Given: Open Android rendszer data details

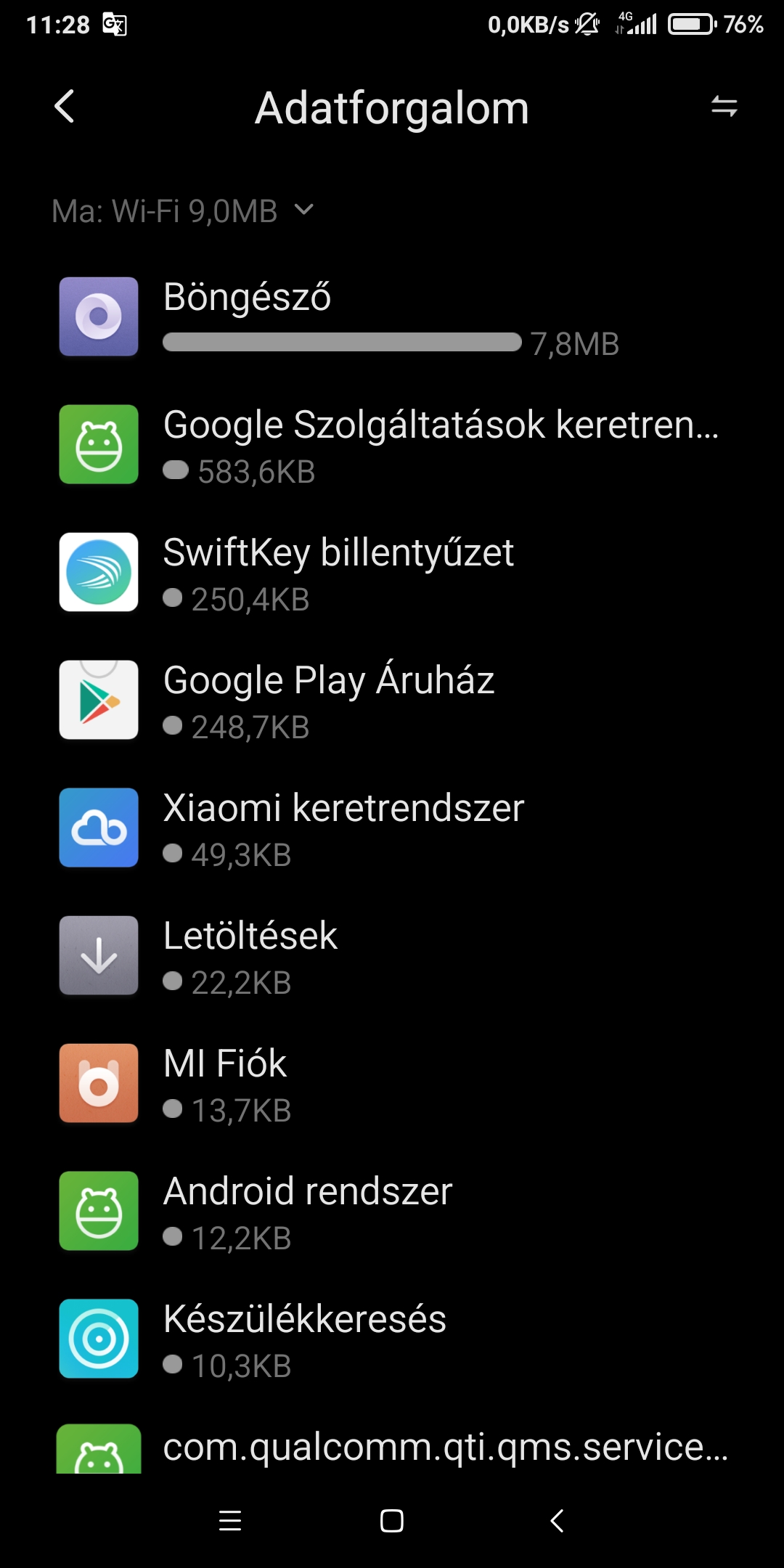Looking at the screenshot, I should pyautogui.click(x=392, y=1211).
